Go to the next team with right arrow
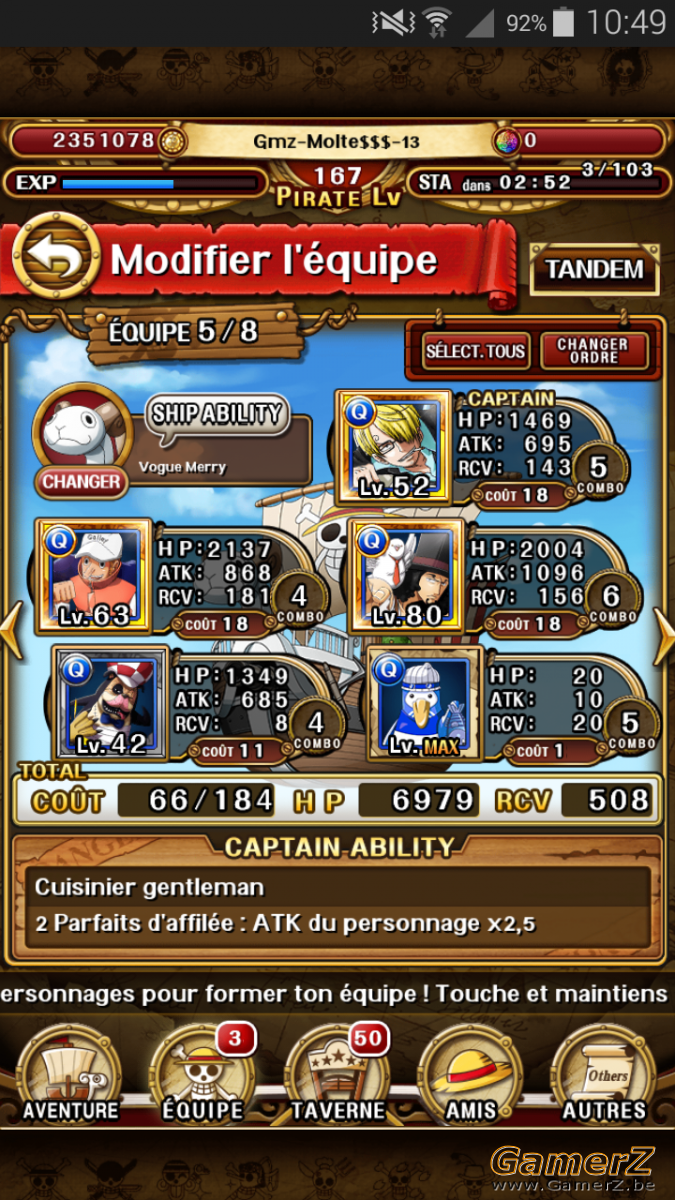The image size is (675, 1200). pyautogui.click(x=663, y=637)
